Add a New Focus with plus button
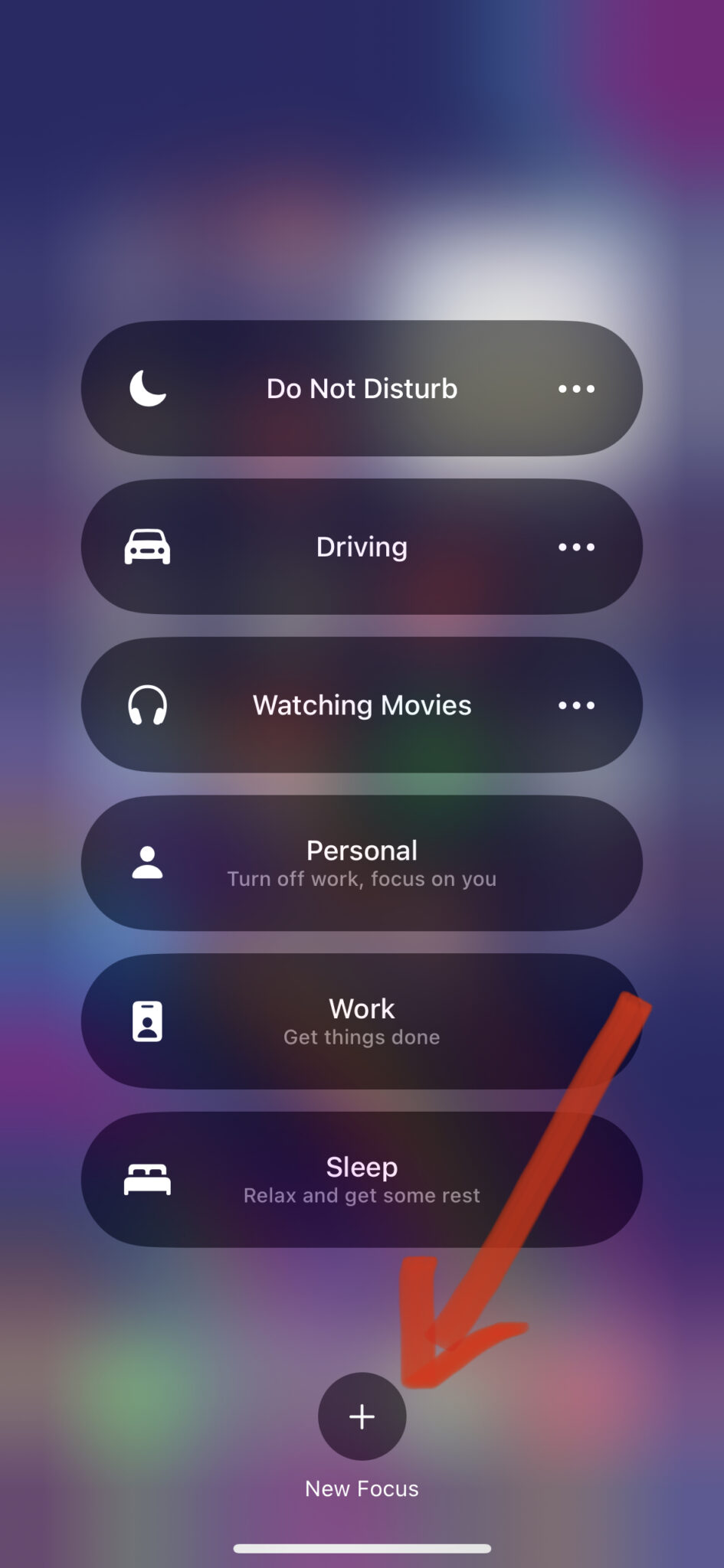Viewport: 724px width, 1568px height. 362,1416
